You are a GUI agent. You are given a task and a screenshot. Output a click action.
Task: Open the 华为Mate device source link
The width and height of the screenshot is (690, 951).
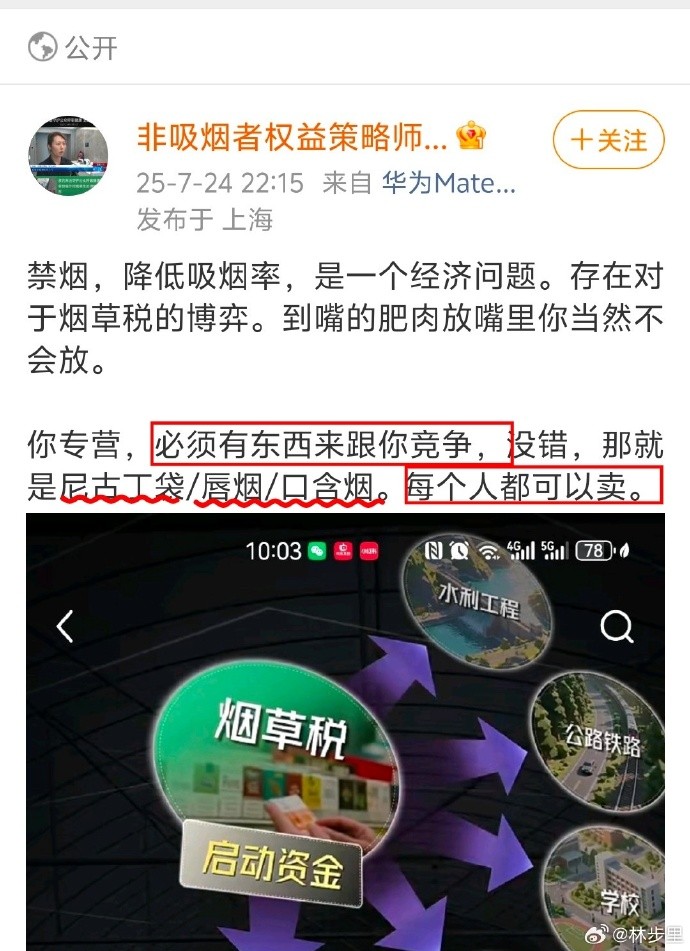point(449,183)
